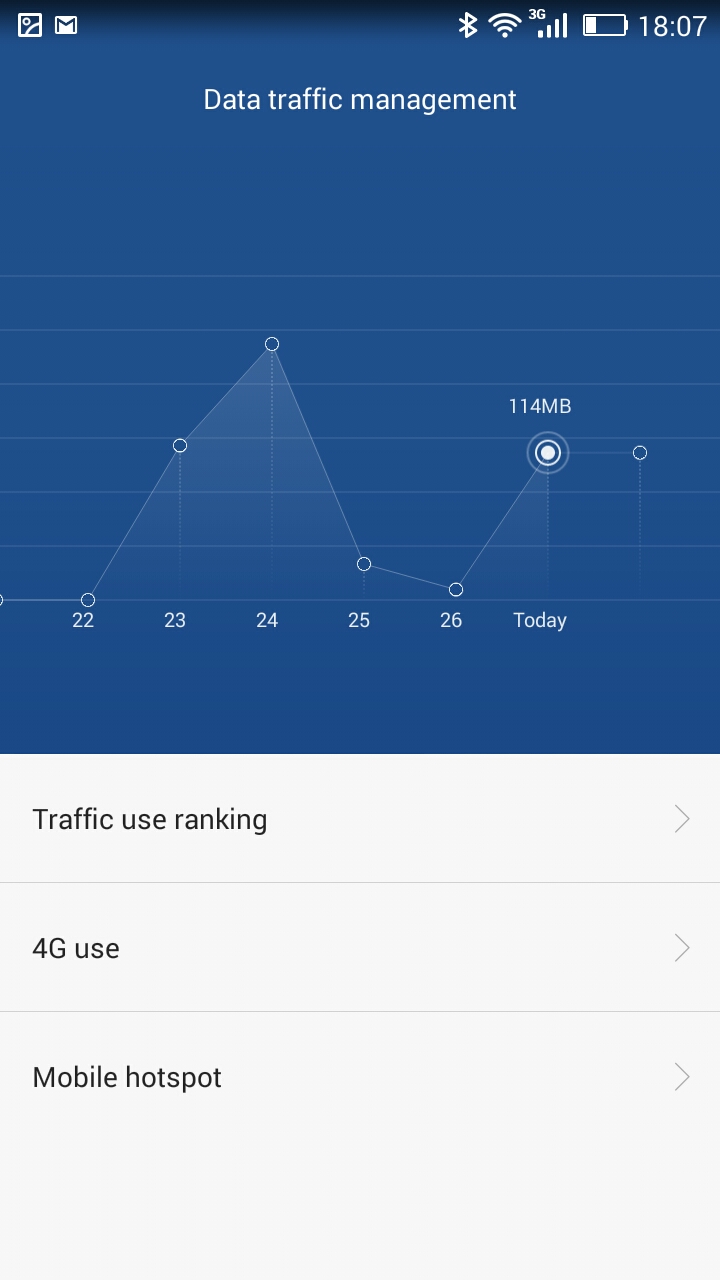Tap Today's 114MB data point

tap(547, 453)
